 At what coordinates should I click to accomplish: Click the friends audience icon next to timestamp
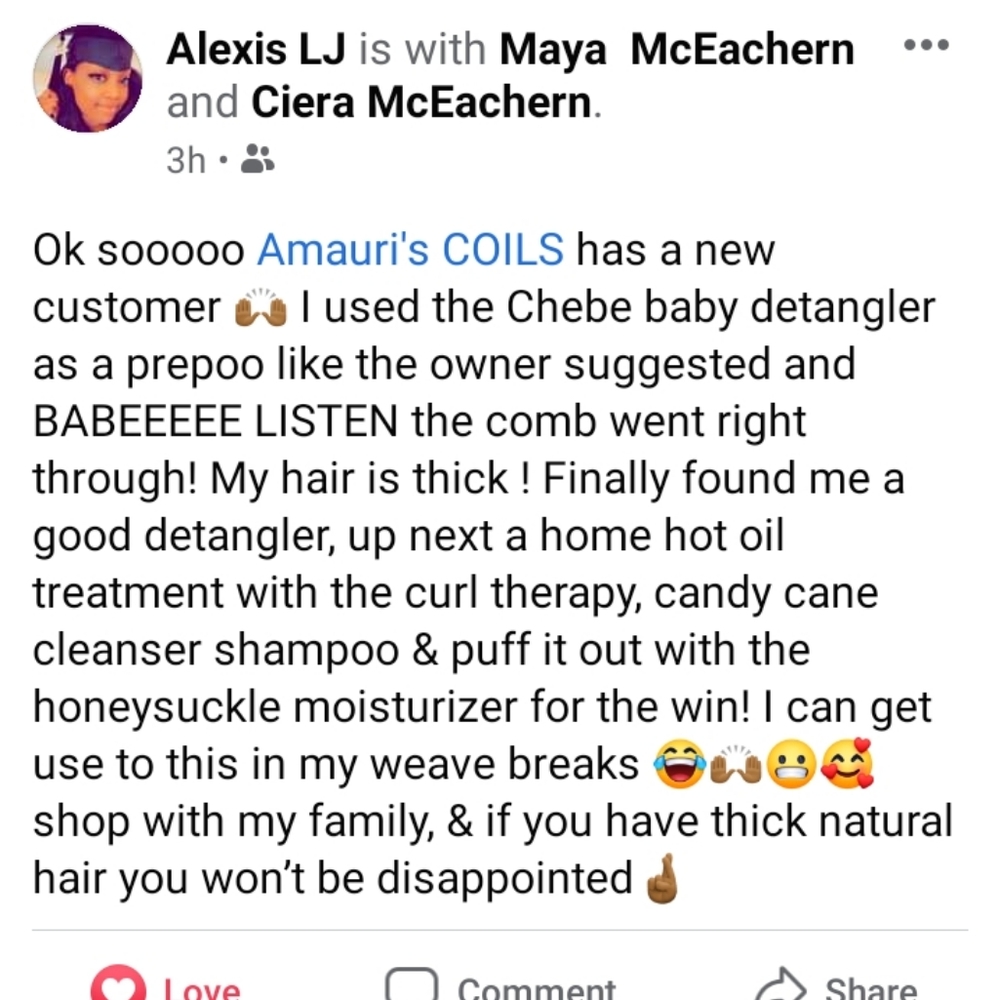coord(256,158)
